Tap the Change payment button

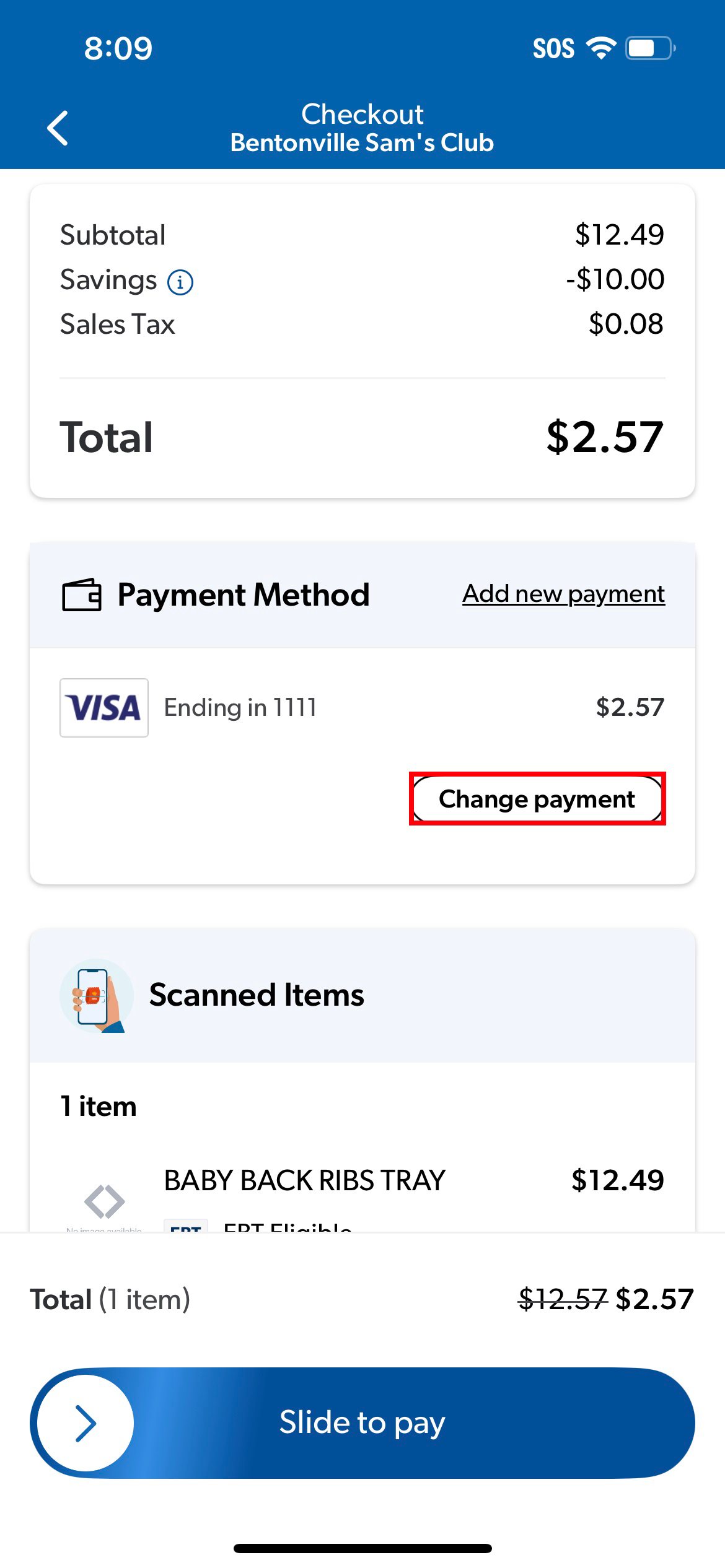pos(537,799)
